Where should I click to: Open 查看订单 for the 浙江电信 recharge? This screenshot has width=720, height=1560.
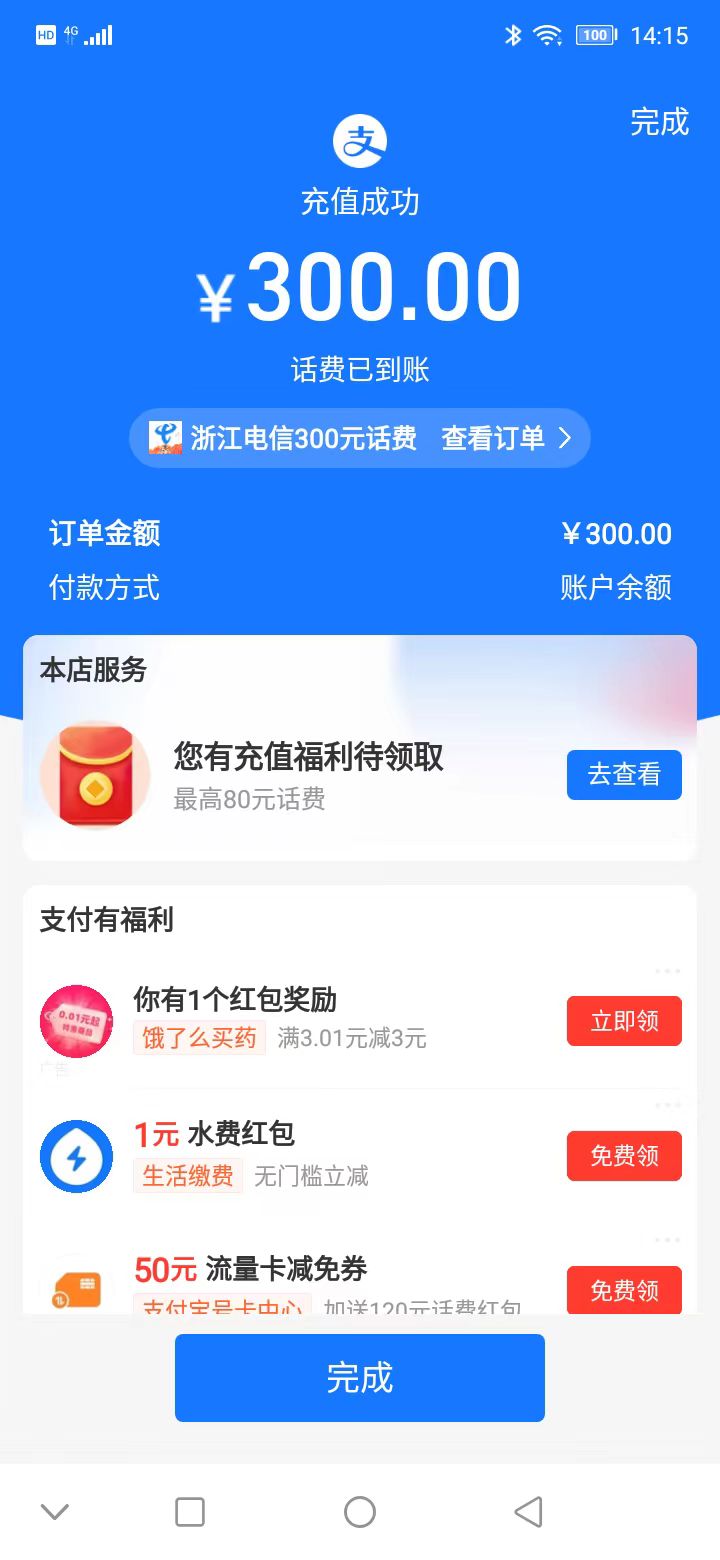(x=506, y=438)
